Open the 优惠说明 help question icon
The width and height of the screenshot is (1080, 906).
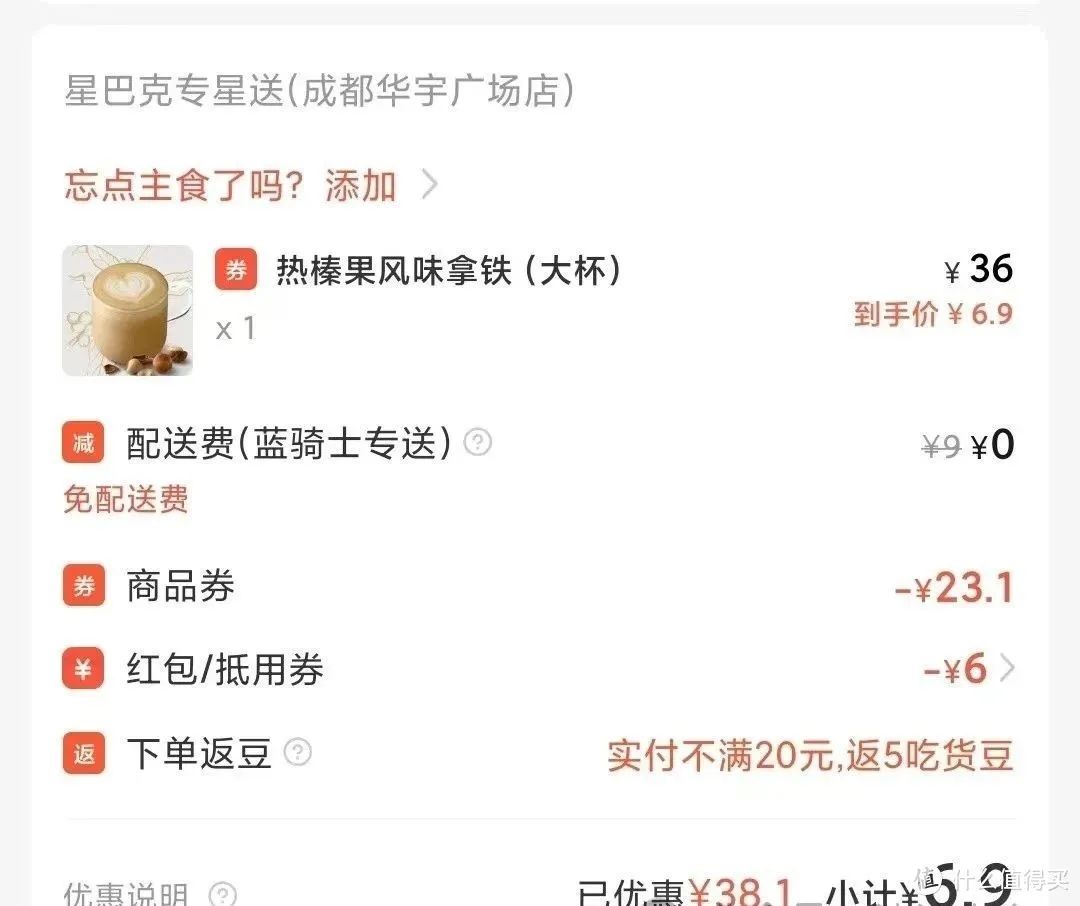(223, 893)
